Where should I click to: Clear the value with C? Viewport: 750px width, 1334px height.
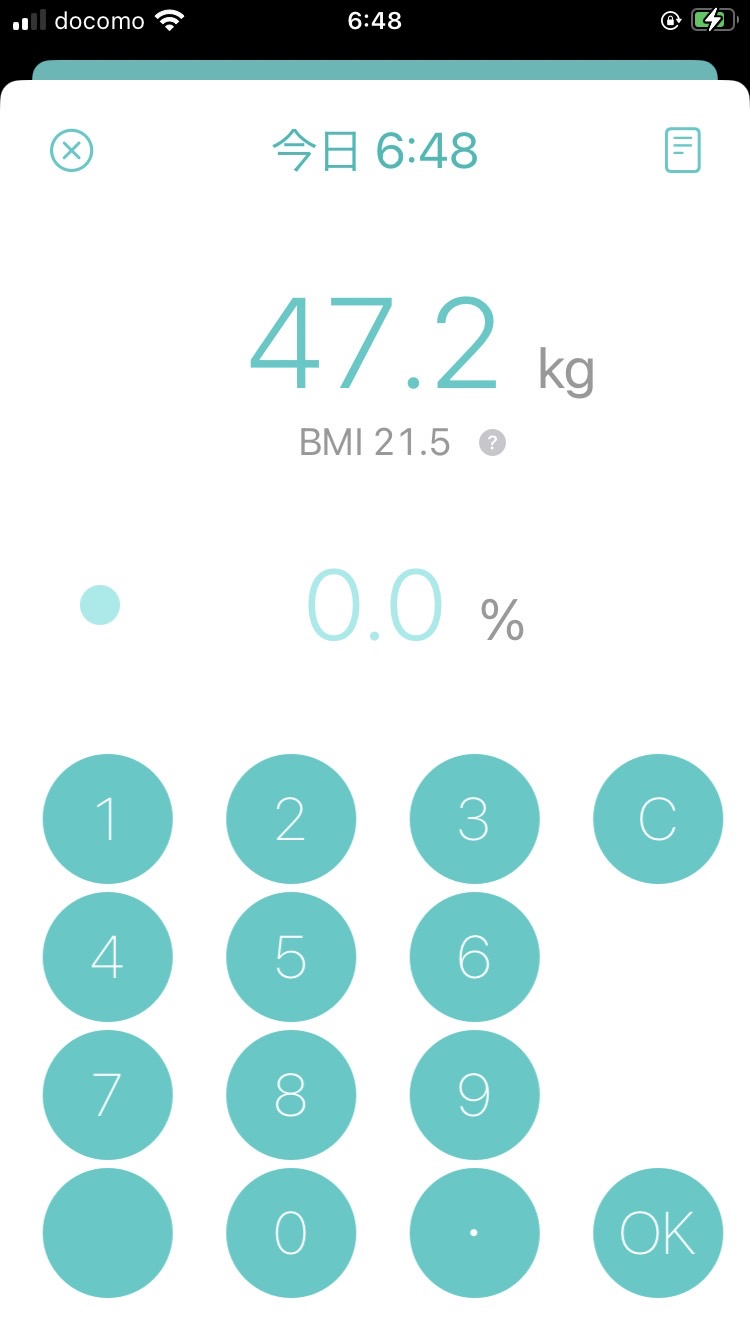pyautogui.click(x=658, y=819)
